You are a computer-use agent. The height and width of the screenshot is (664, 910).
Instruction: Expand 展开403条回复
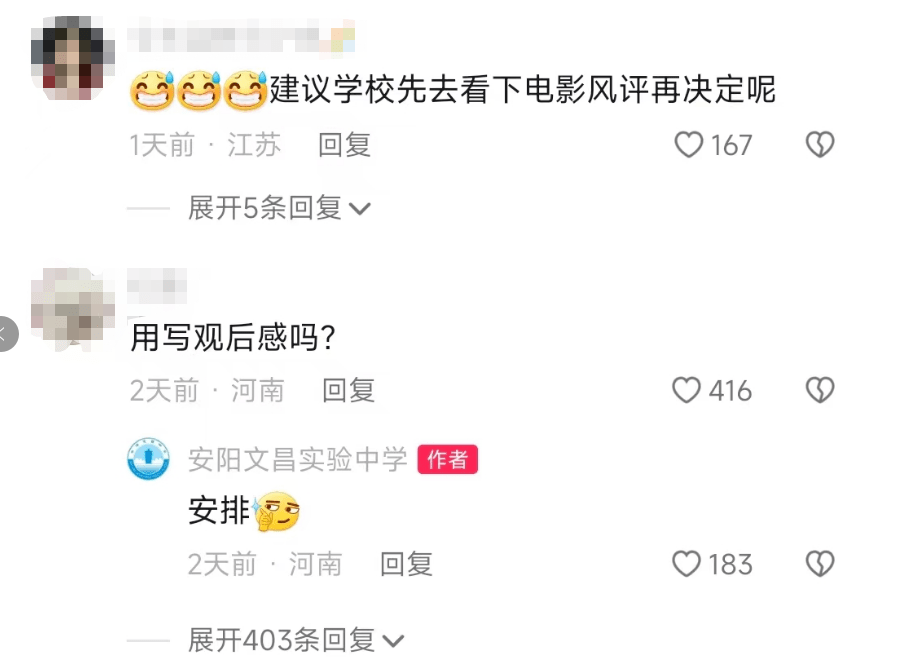pyautogui.click(x=295, y=639)
